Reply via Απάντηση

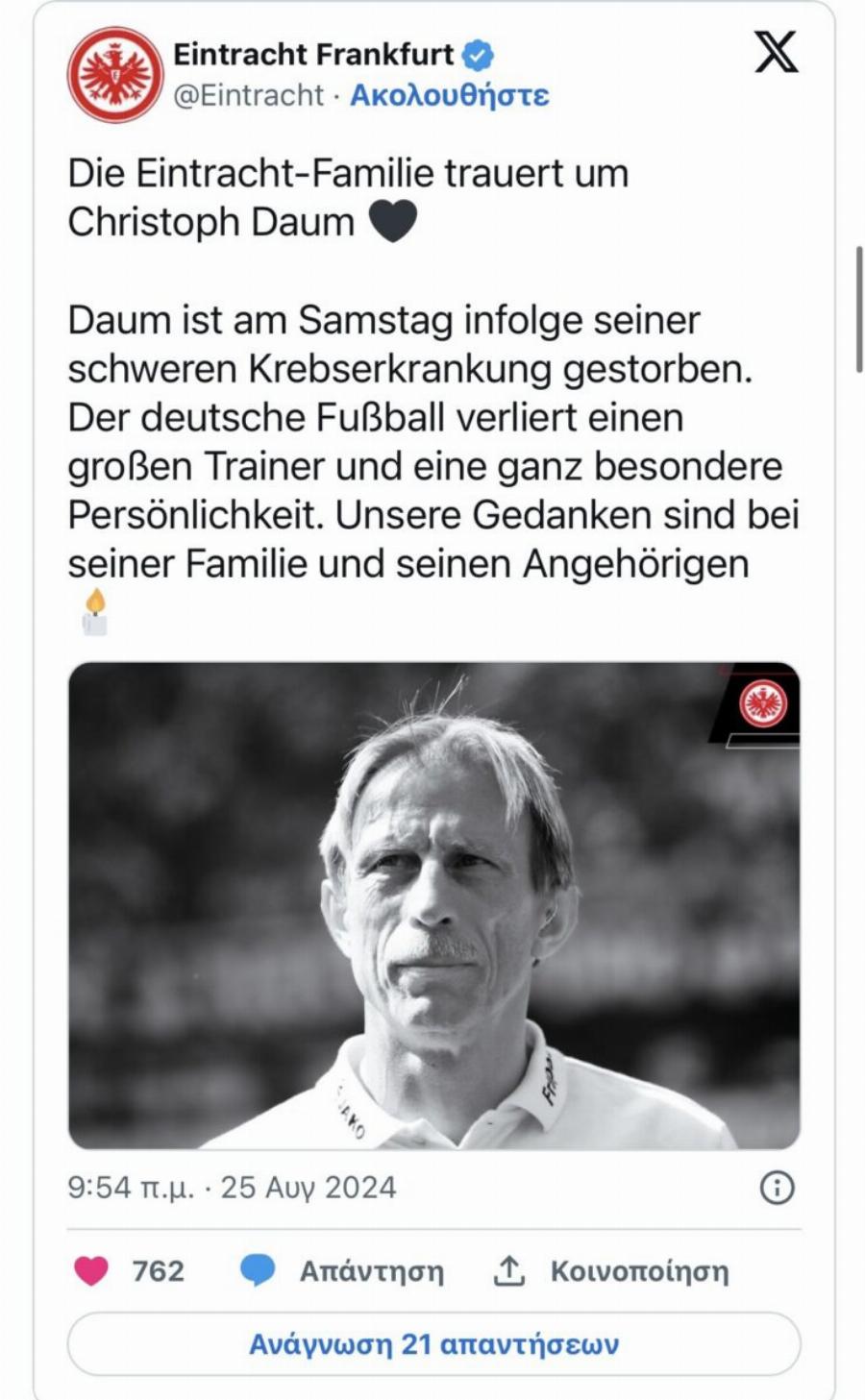coord(343,1270)
